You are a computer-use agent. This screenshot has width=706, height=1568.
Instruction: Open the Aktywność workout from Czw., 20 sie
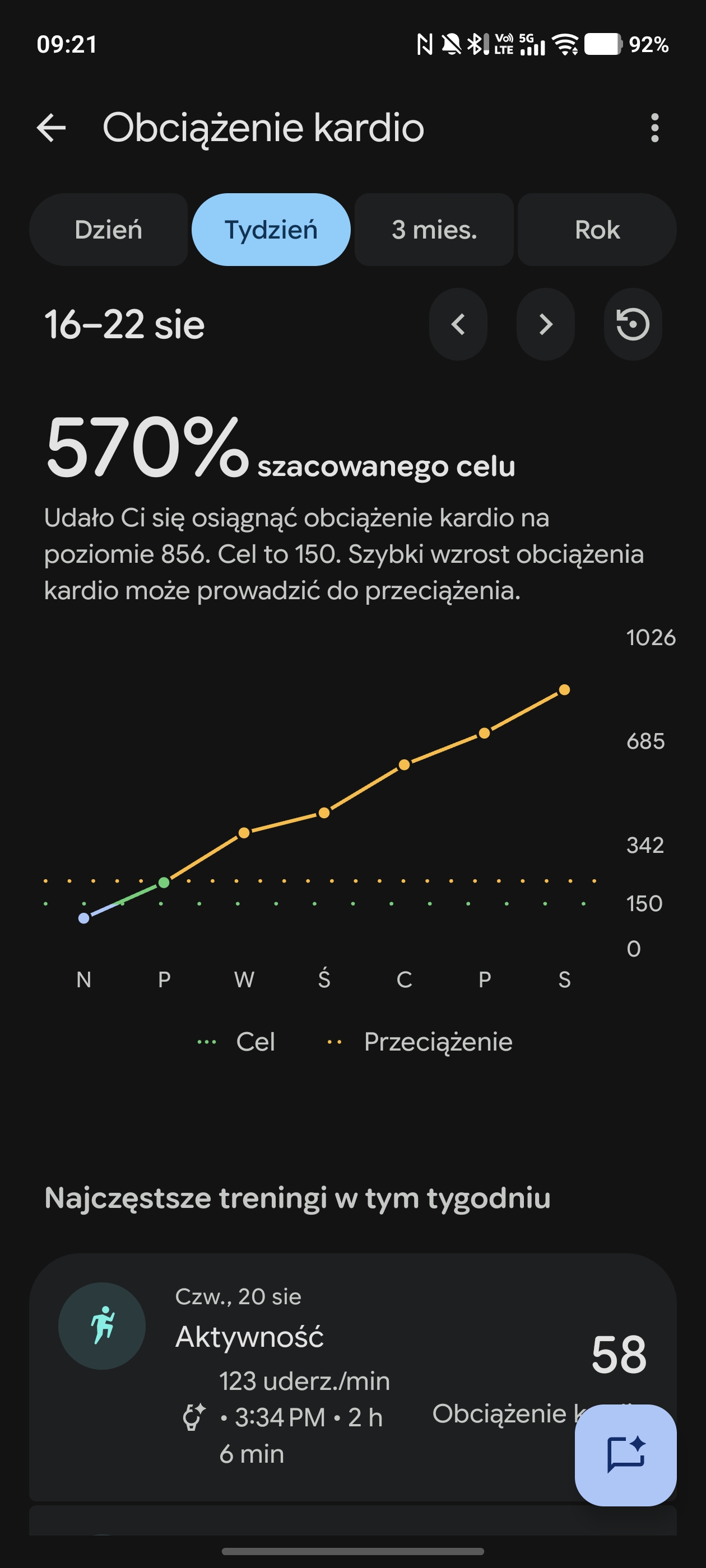pyautogui.click(x=352, y=1376)
